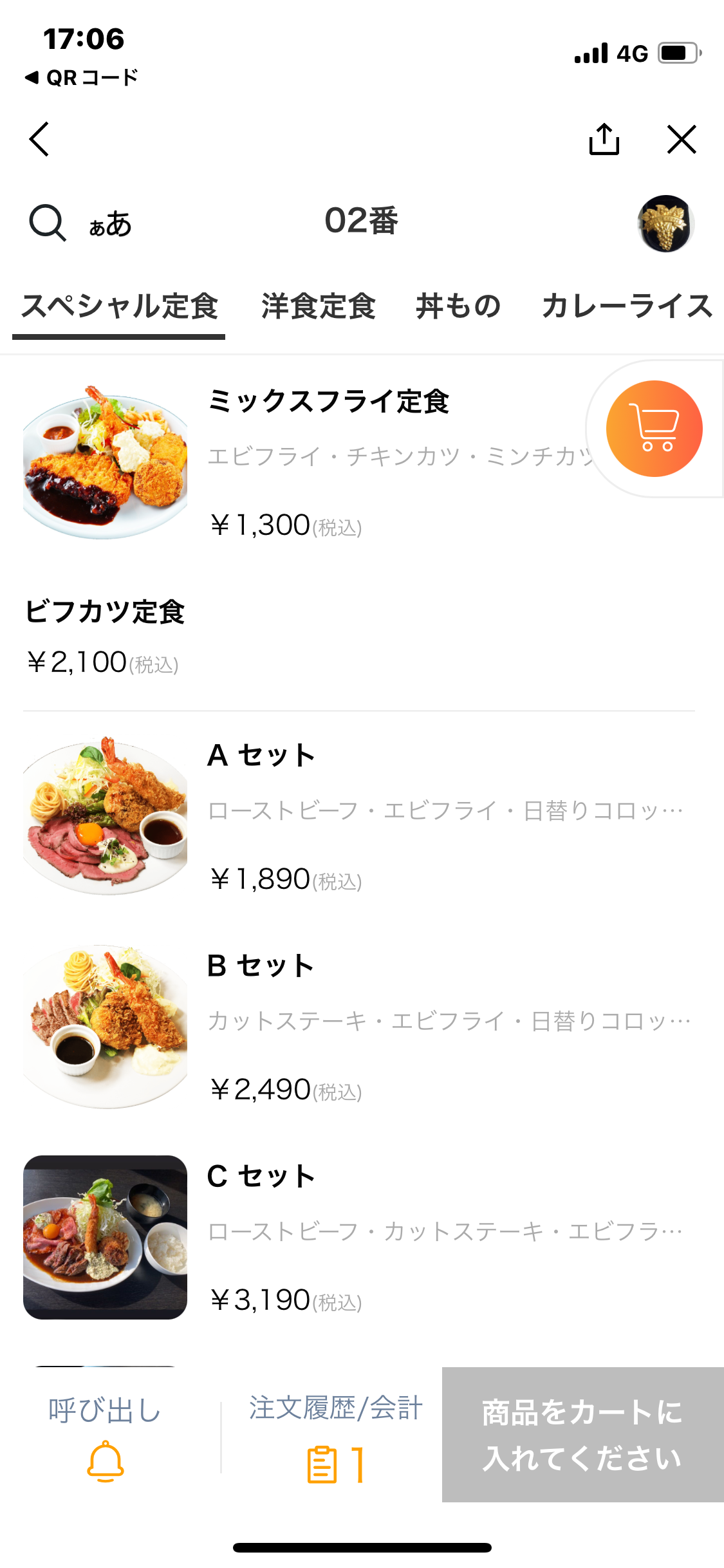Switch to the 丼もの tab
724x1568 pixels.
coord(458,306)
